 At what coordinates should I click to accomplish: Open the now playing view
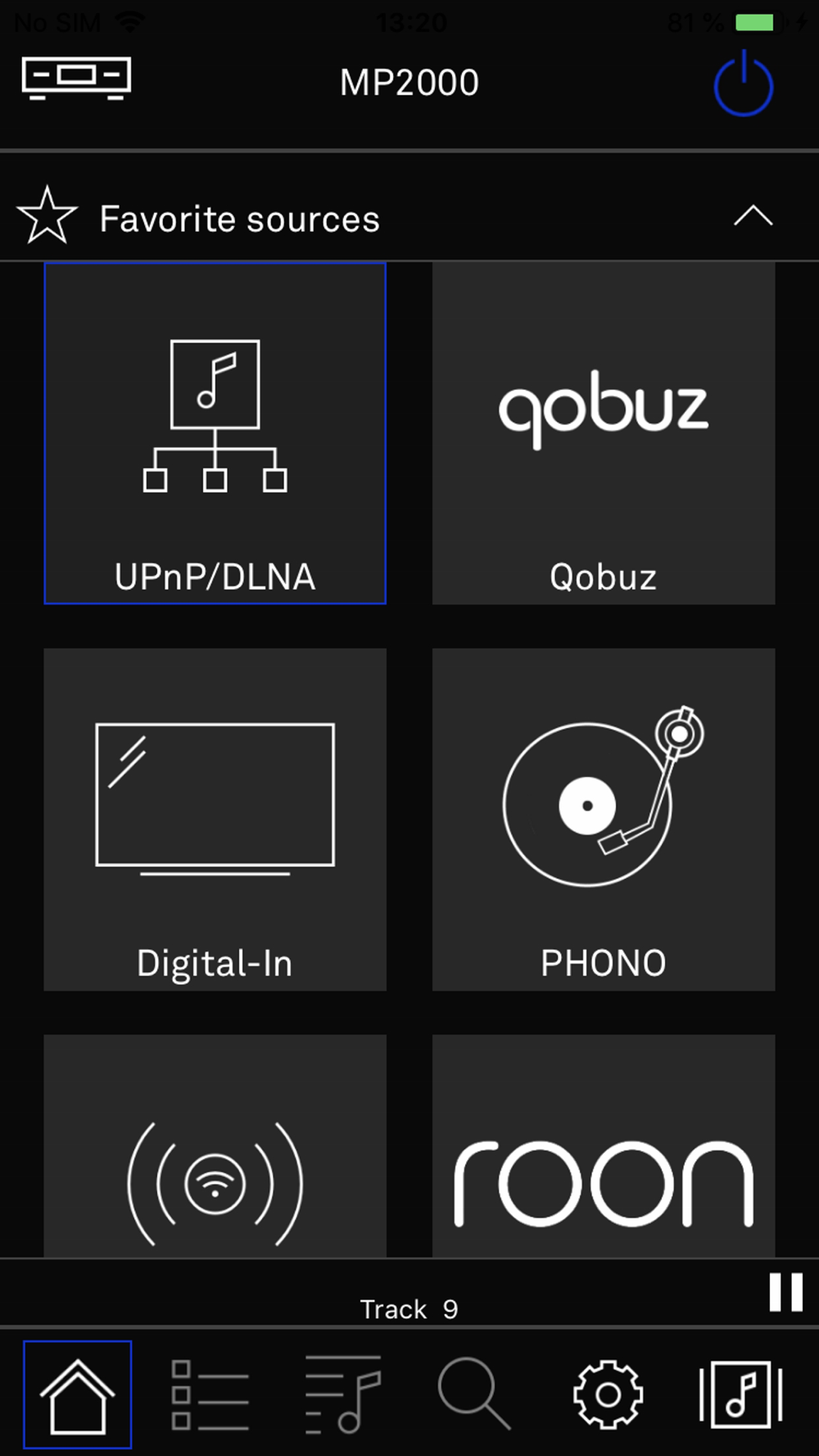(741, 1395)
